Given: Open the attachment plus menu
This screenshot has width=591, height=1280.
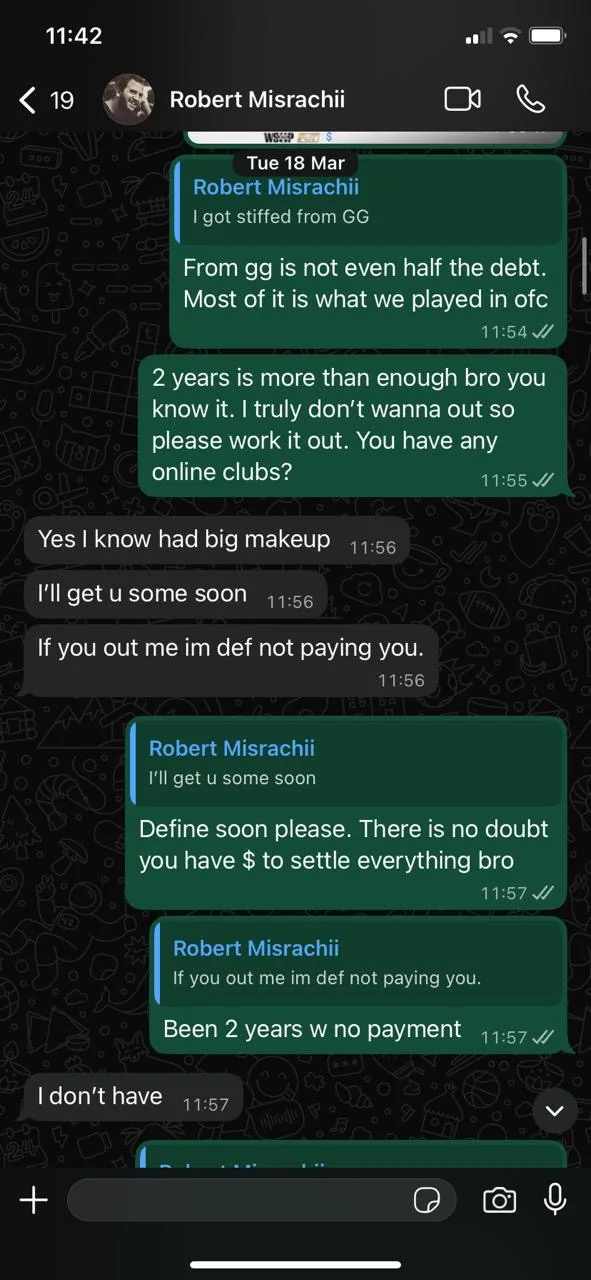Looking at the screenshot, I should tap(34, 1200).
